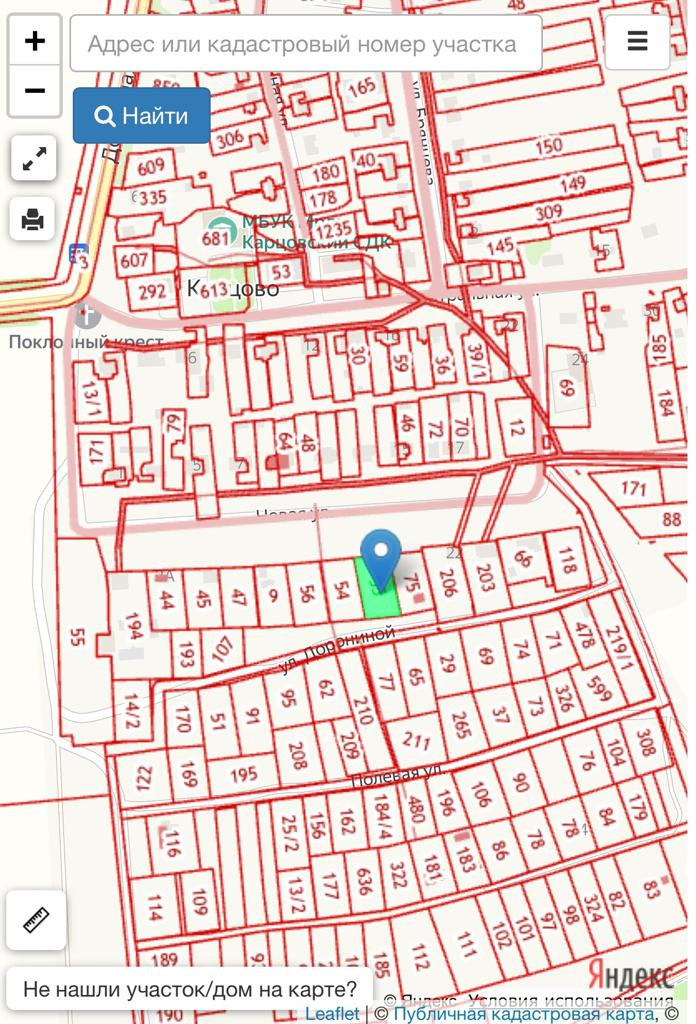Image resolution: width=696 pixels, height=1024 pixels.
Task: Tap the Найти search button
Action: (141, 116)
